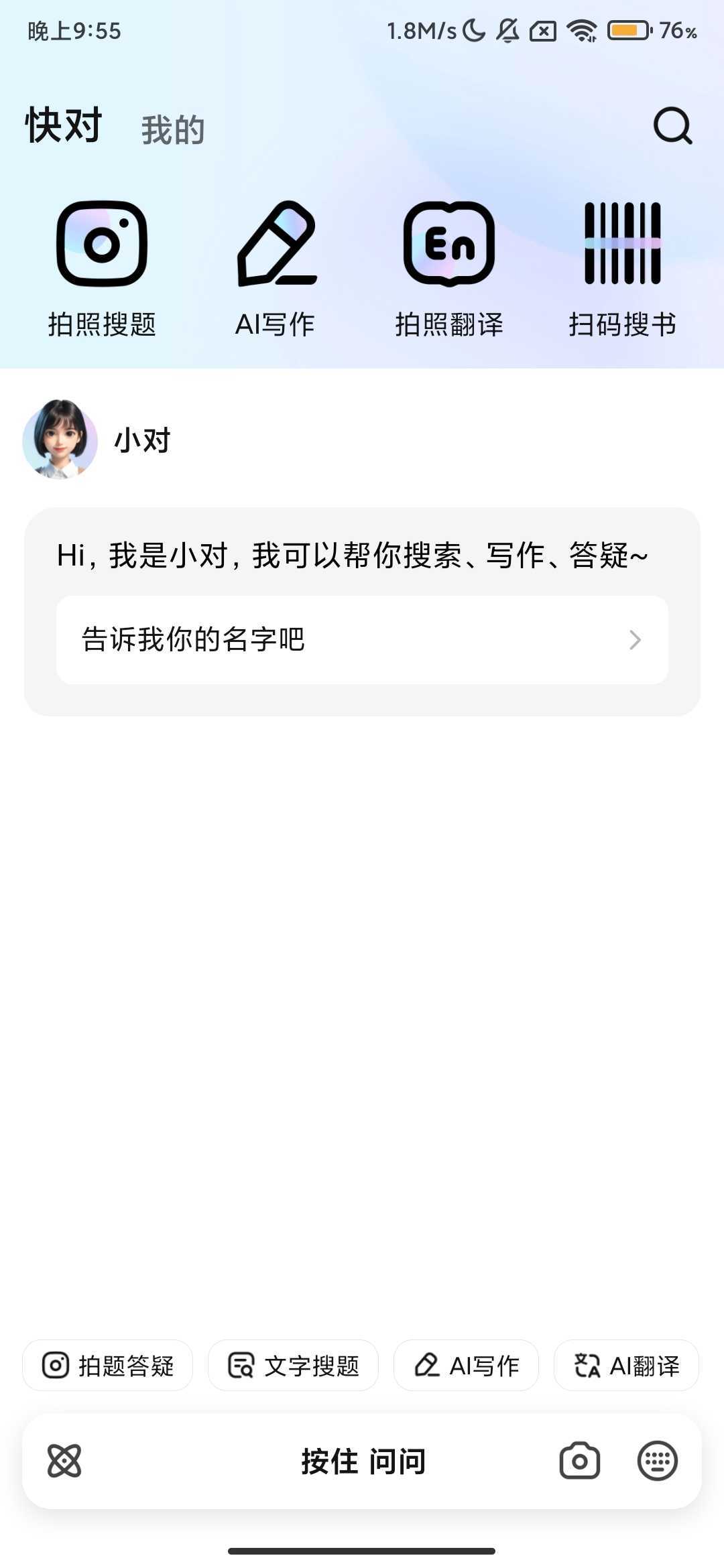Choose the 文字搜题 chip
Viewport: 724px width, 1568px height.
click(x=293, y=1366)
